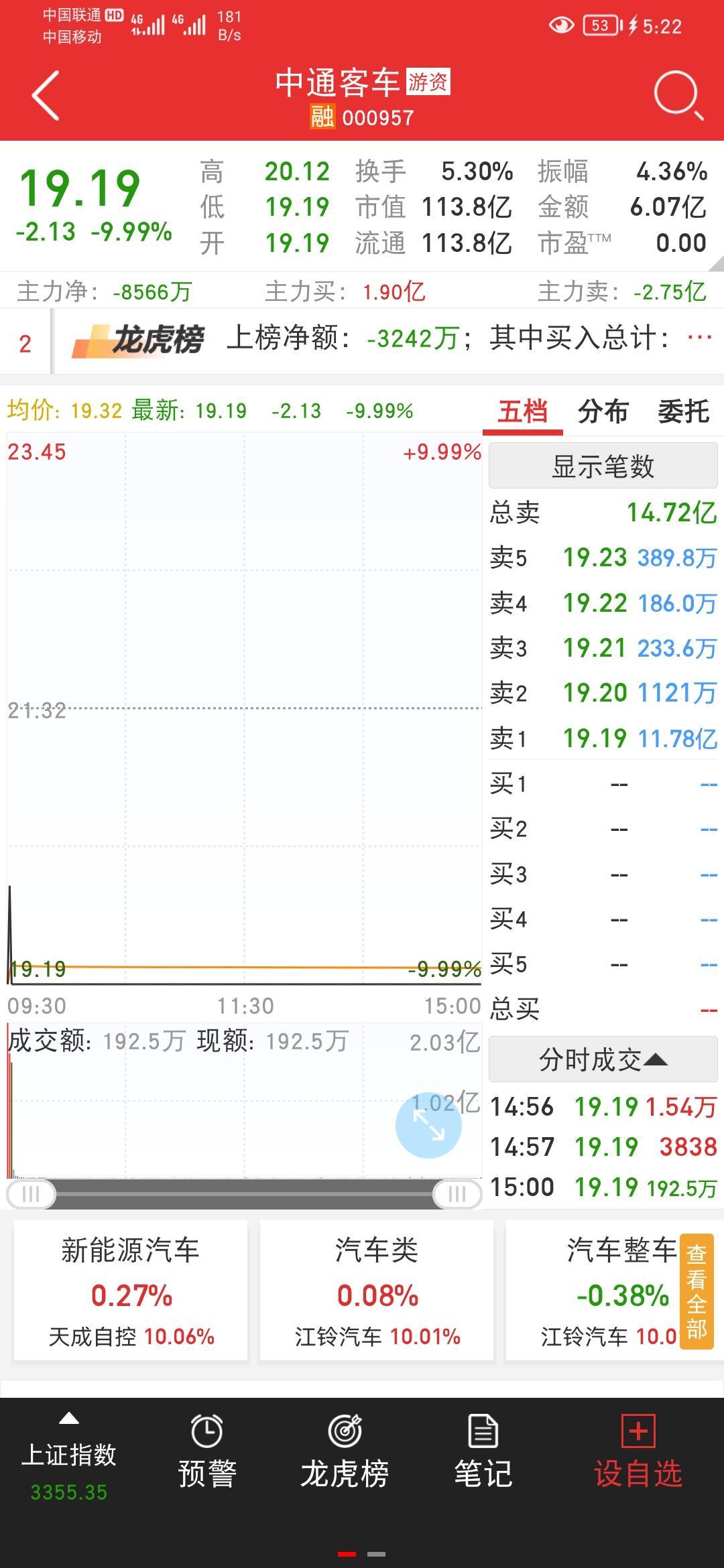Screen dimensions: 724x1568
Task: Switch to the 委托 tab
Action: (683, 411)
